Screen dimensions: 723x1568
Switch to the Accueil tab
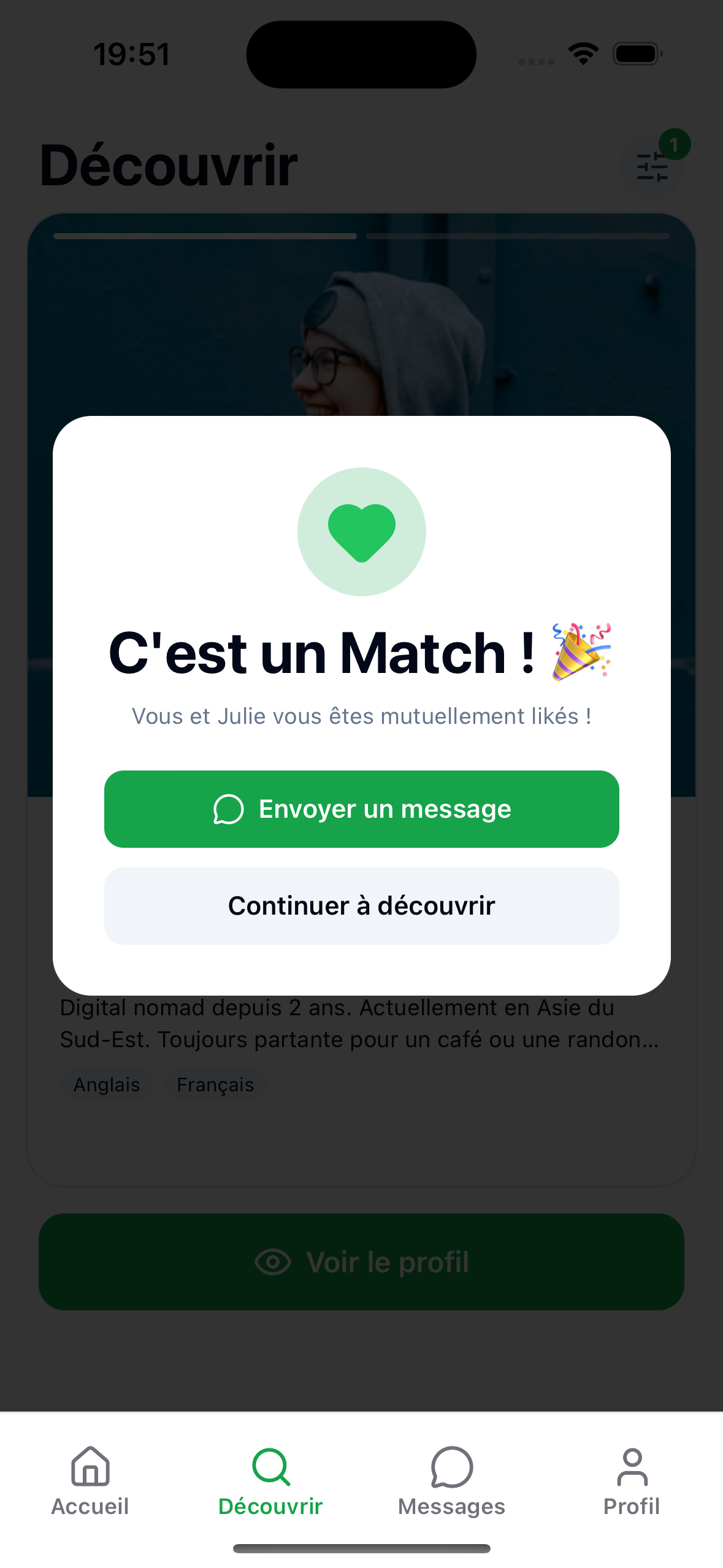pyautogui.click(x=90, y=1485)
